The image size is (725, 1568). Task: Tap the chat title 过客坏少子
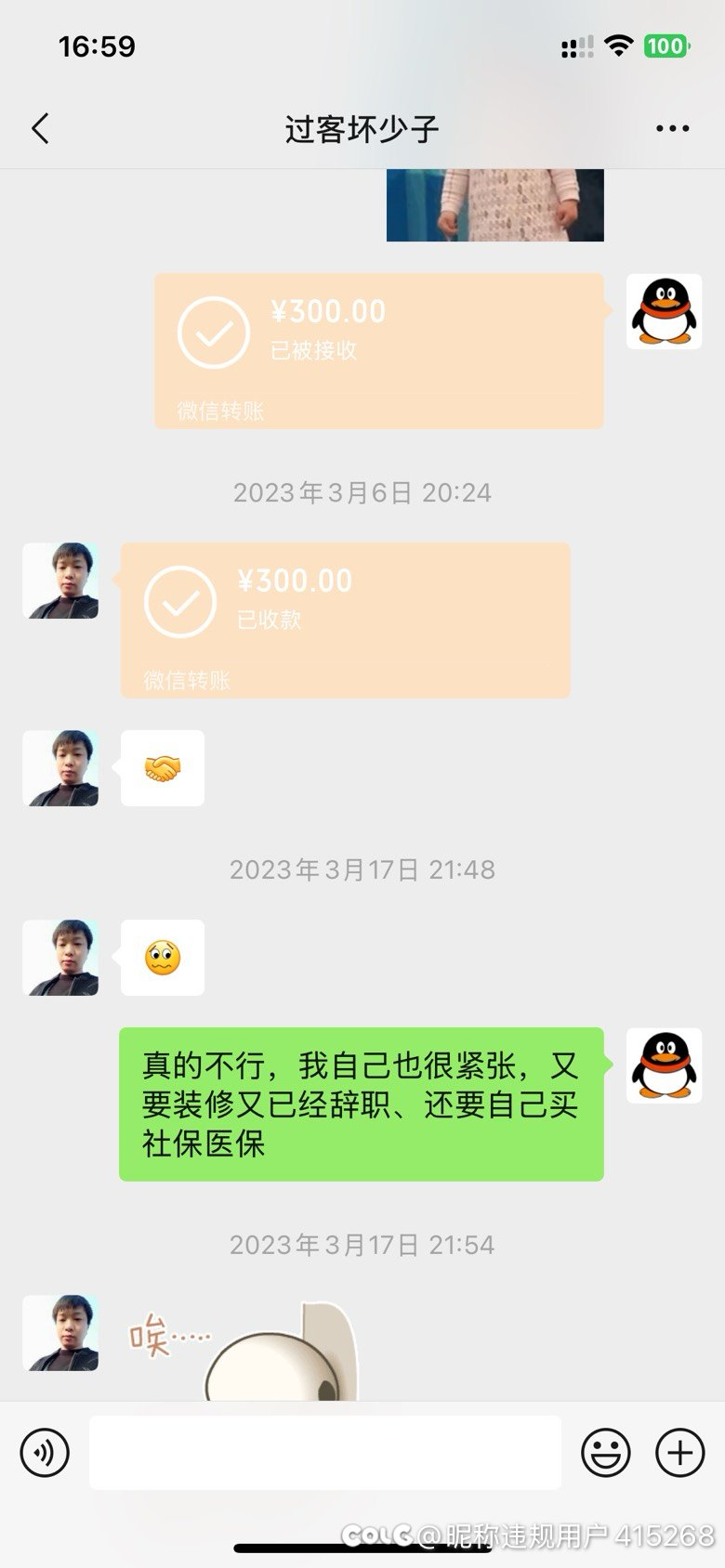click(x=362, y=127)
